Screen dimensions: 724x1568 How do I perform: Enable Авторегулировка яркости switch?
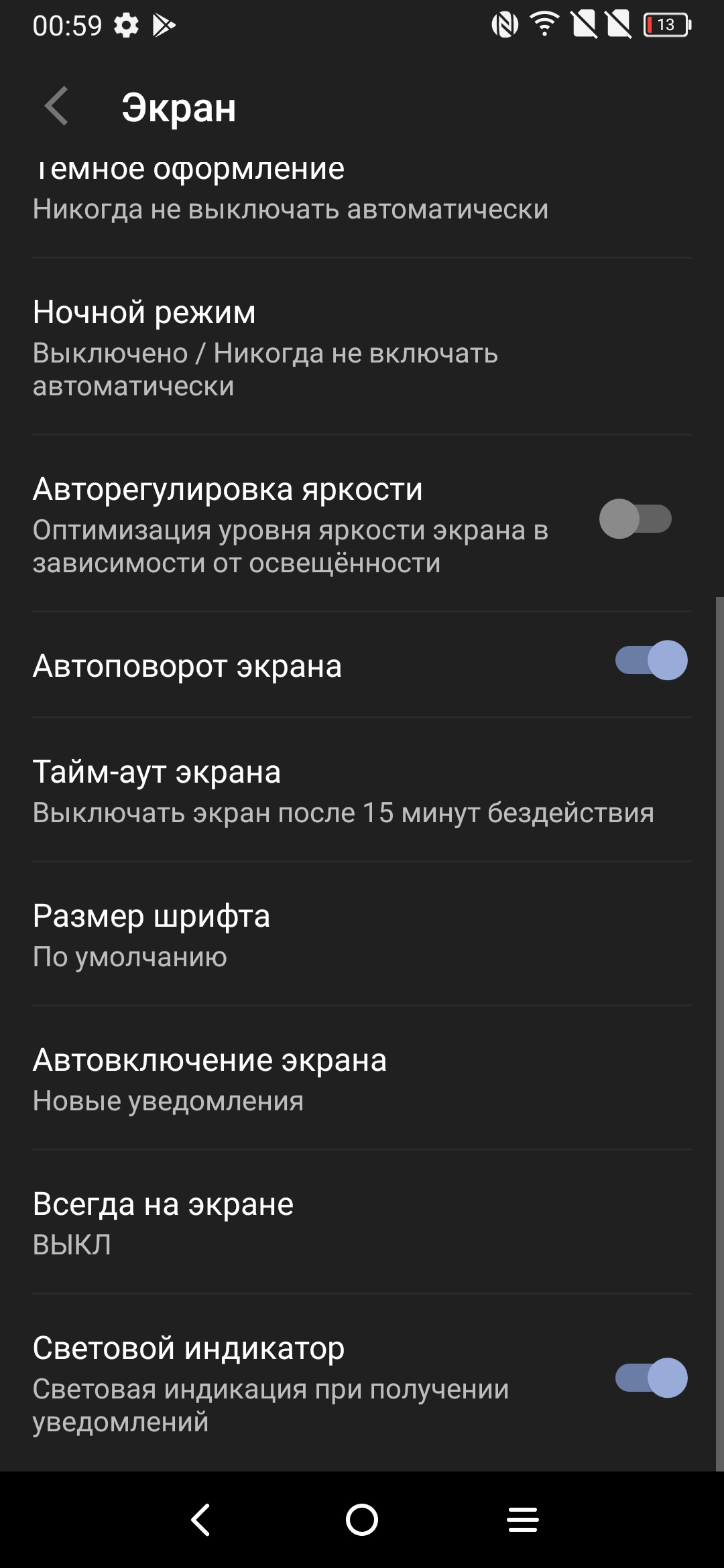(x=636, y=519)
